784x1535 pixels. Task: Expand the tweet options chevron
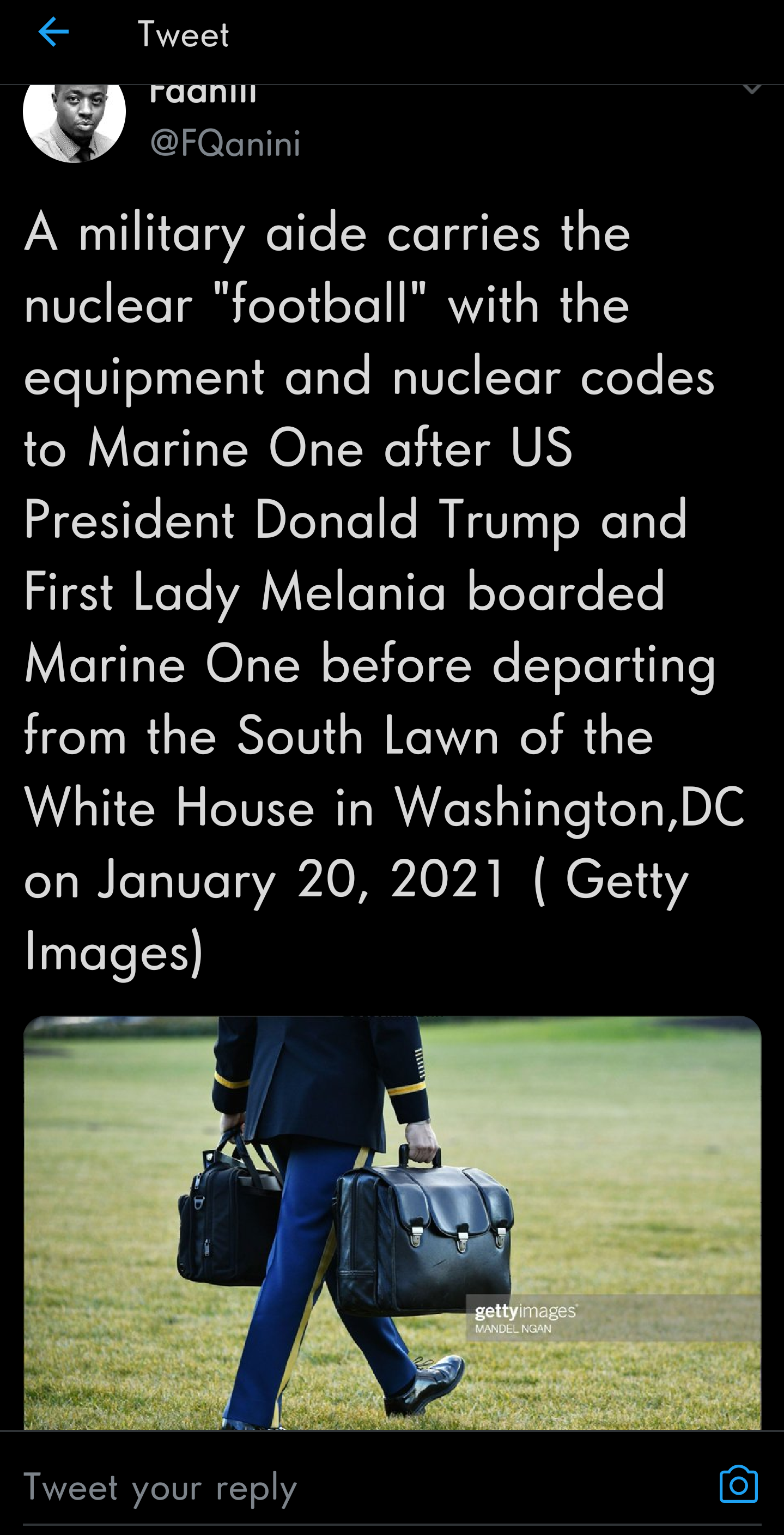click(752, 89)
